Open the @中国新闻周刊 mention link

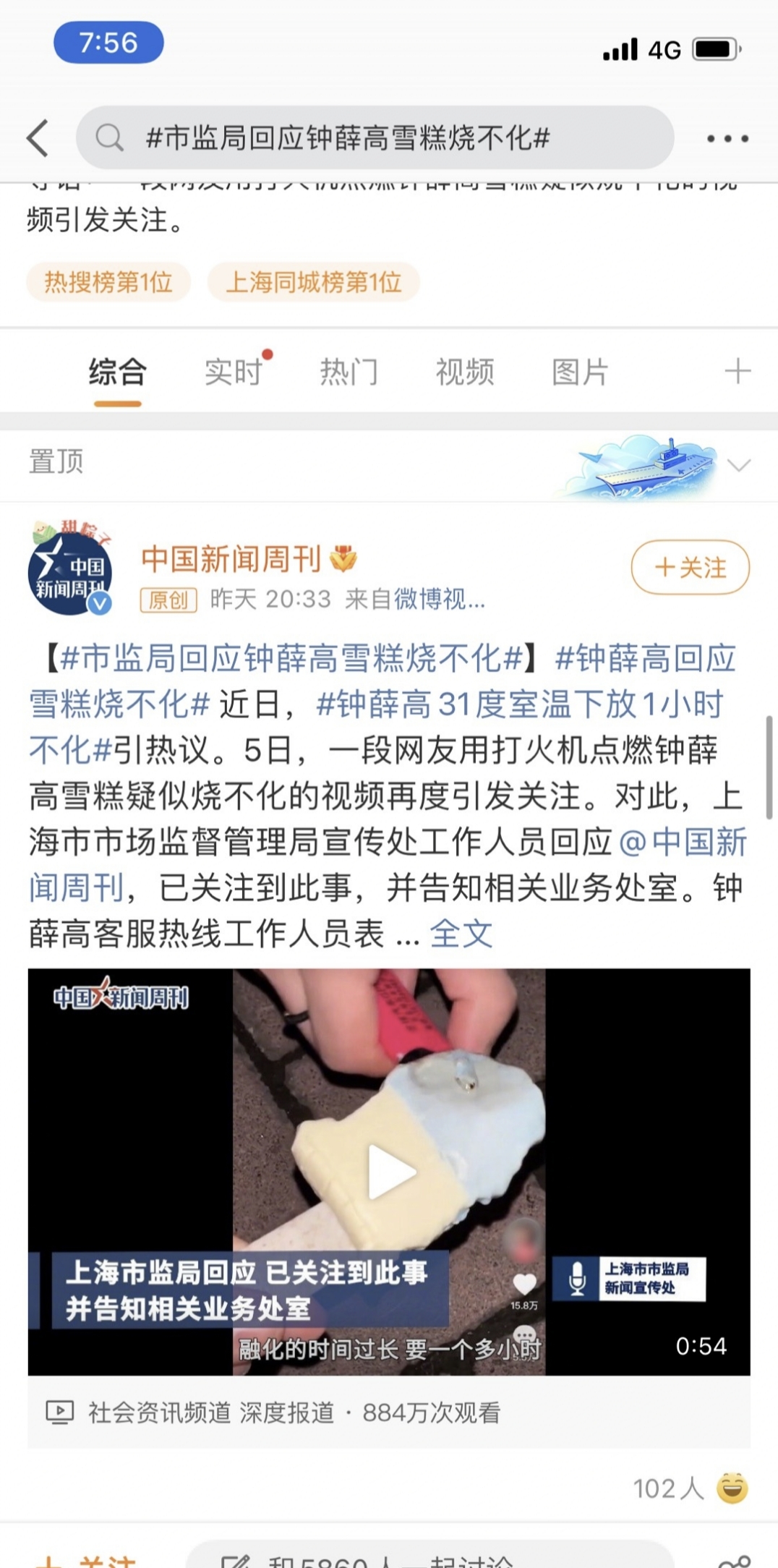click(x=683, y=842)
